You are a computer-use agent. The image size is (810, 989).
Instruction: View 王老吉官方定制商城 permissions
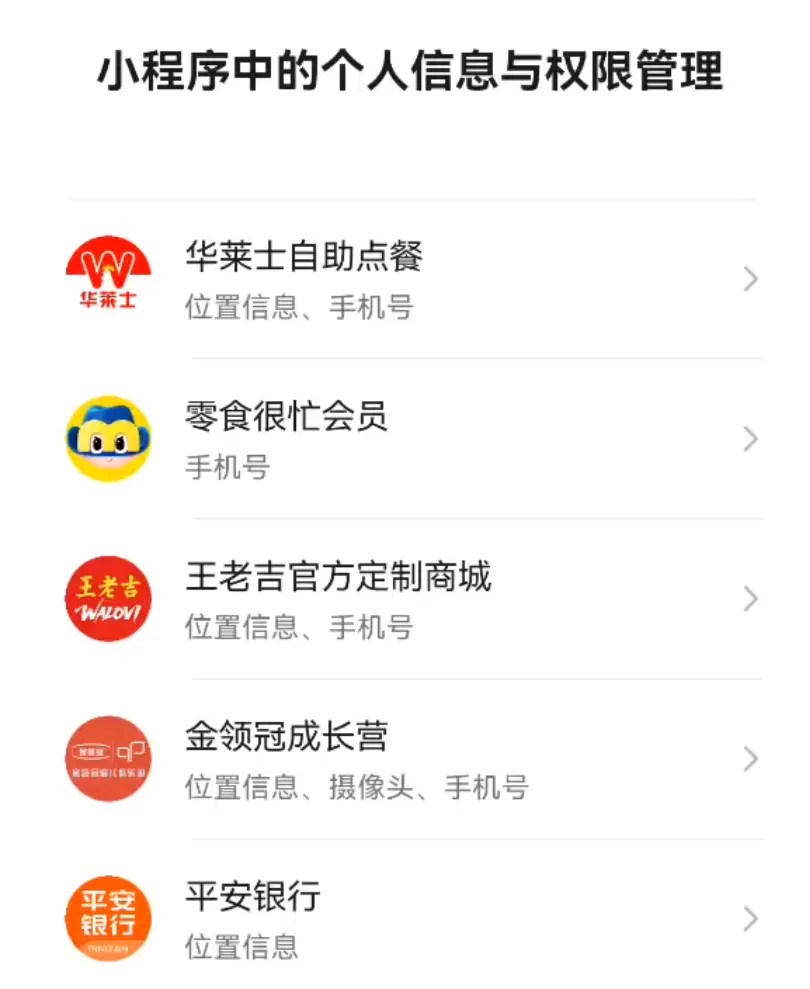pyautogui.click(x=413, y=599)
